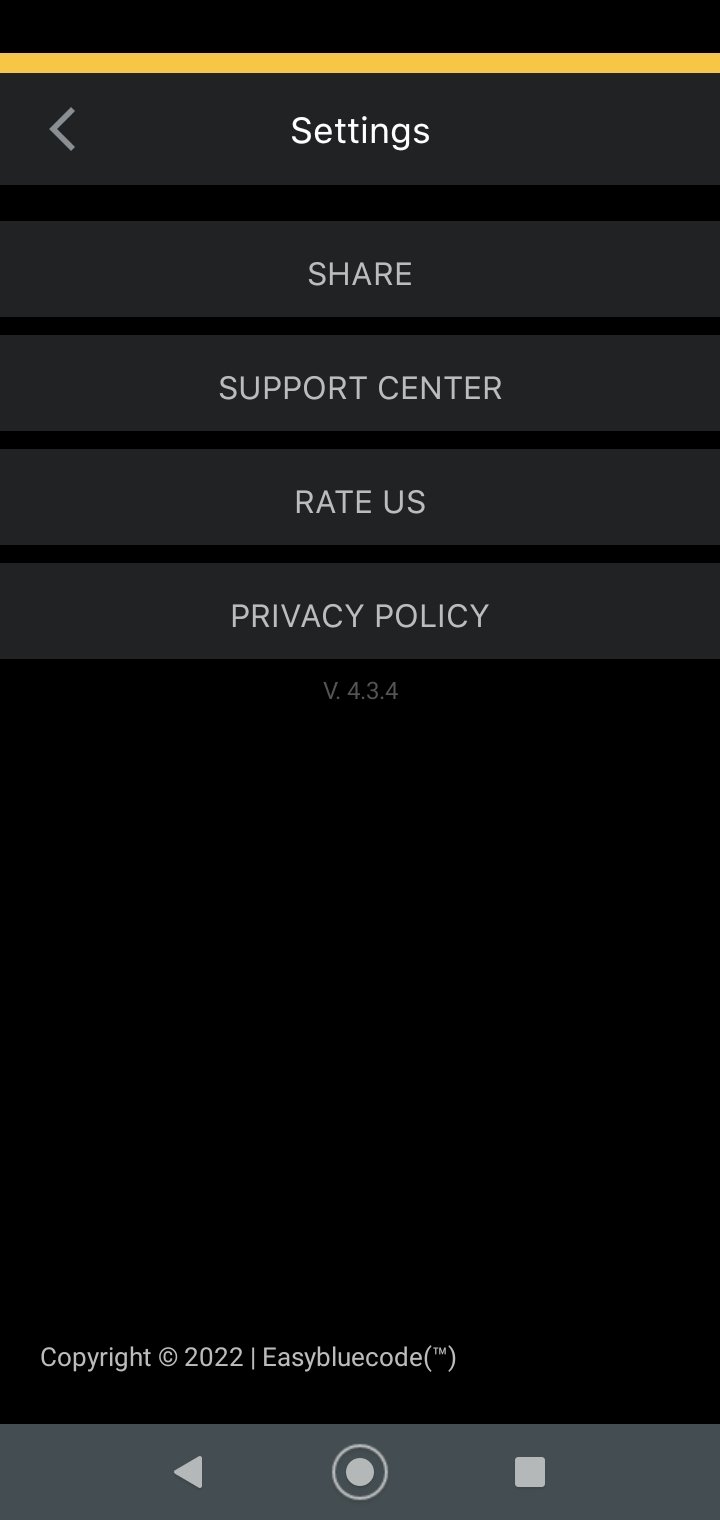Go back from Settings using the arrow
Screen dimensions: 720x1520
[x=62, y=130]
